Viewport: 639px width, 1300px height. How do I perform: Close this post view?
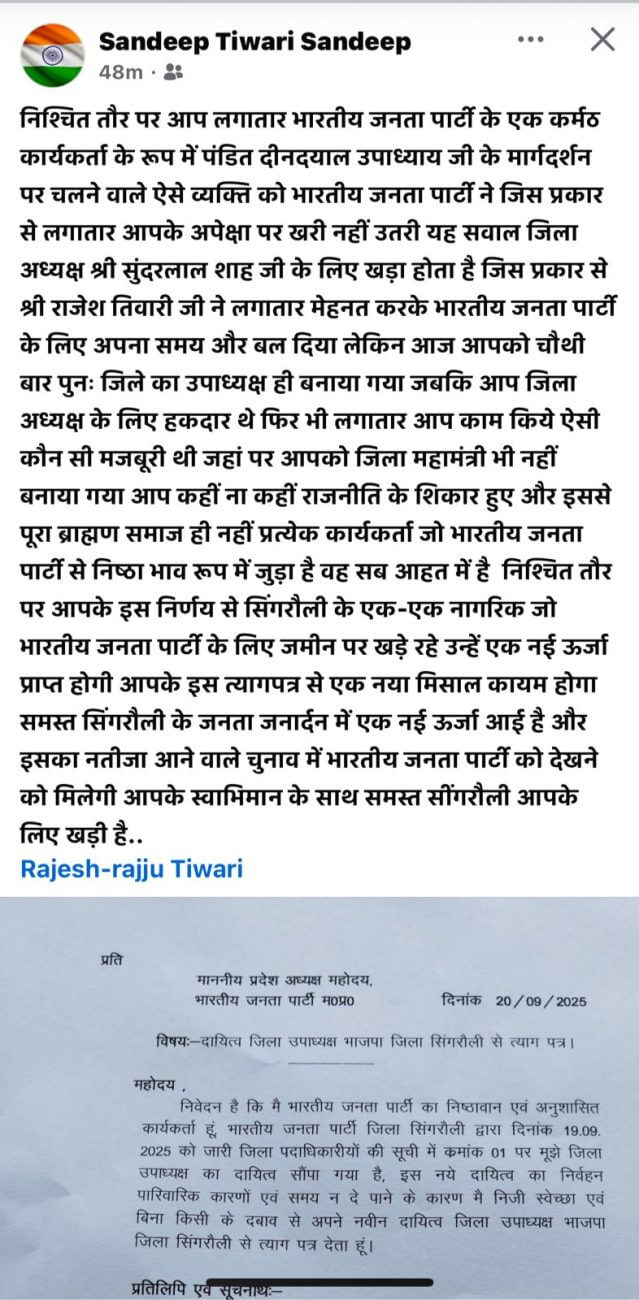coord(603,40)
